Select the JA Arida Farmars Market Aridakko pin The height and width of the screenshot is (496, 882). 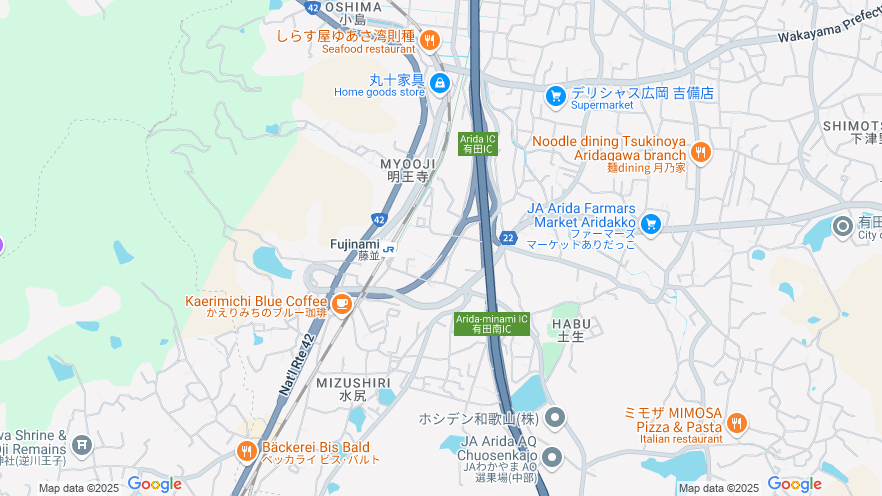click(x=651, y=222)
